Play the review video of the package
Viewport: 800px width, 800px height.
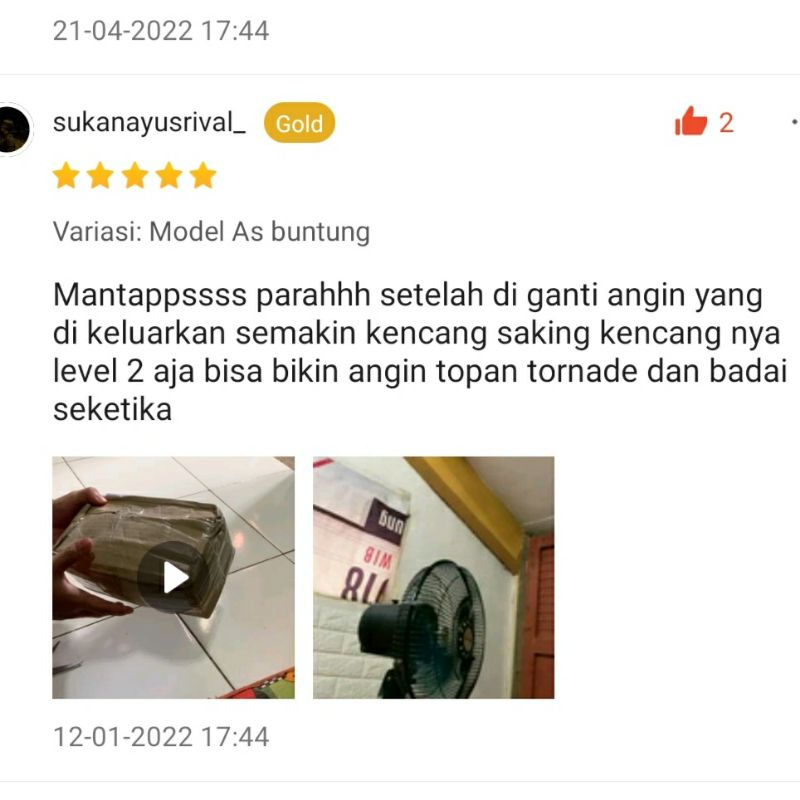pyautogui.click(x=174, y=577)
